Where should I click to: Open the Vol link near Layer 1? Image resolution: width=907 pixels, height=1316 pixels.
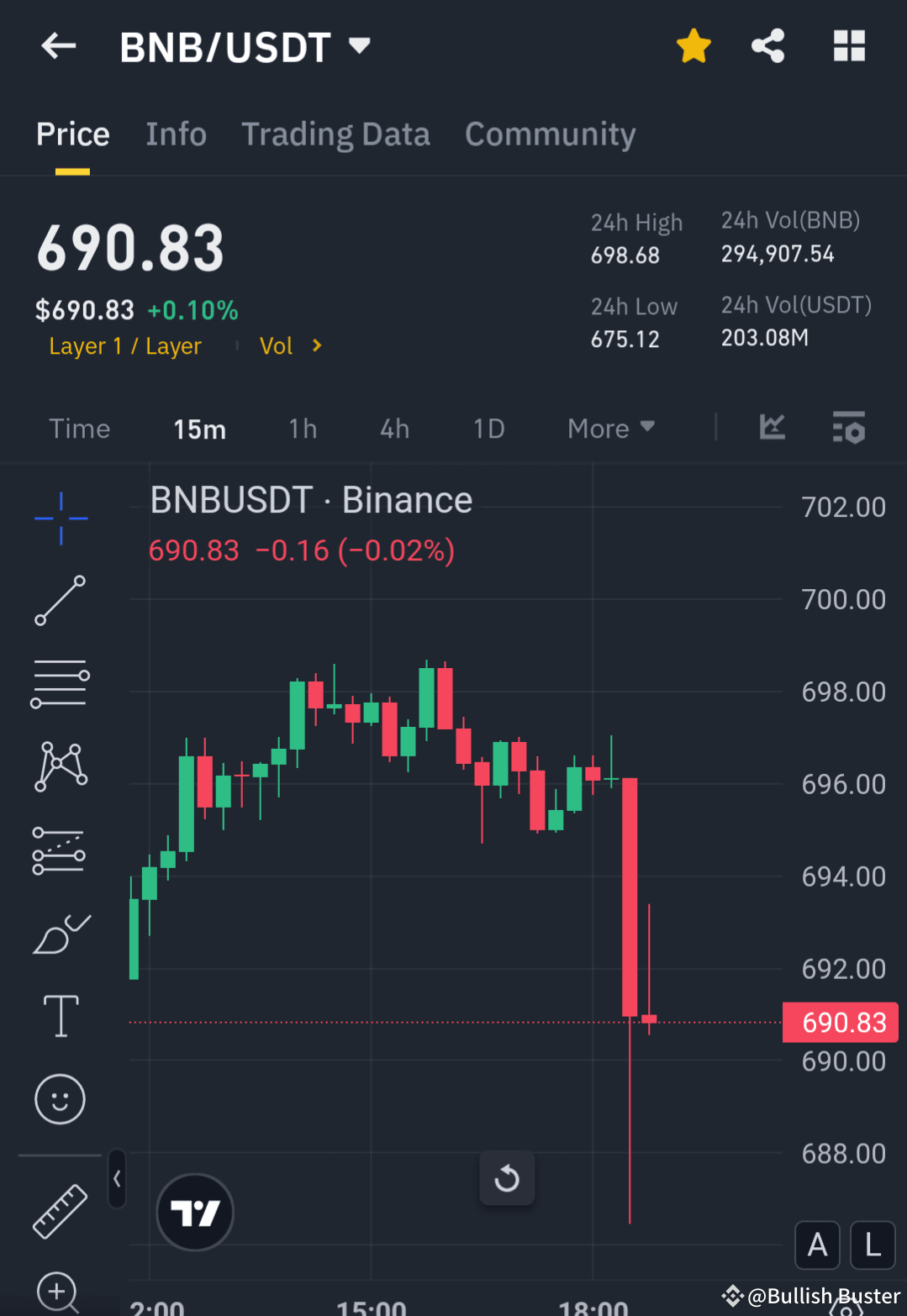[x=289, y=345]
